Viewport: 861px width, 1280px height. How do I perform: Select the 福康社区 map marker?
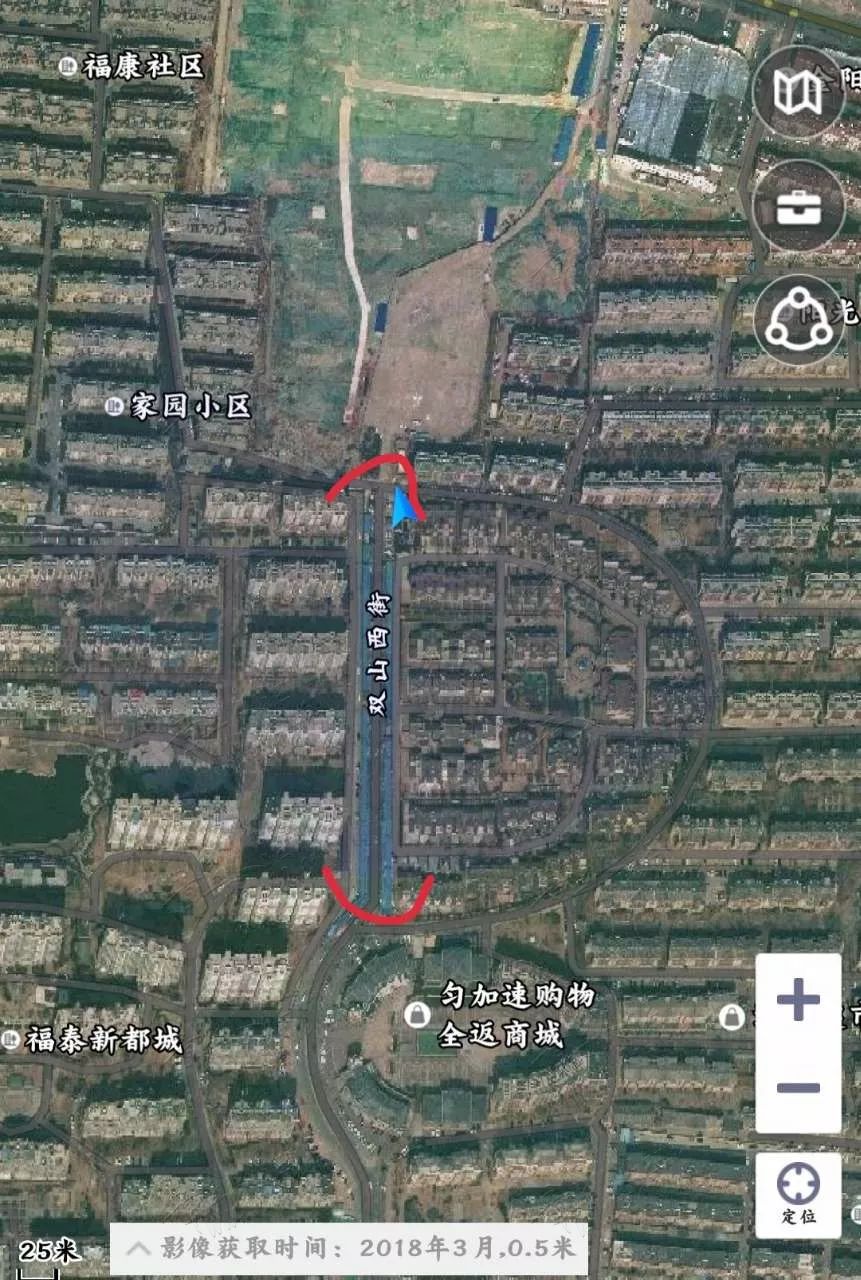[x=67, y=67]
